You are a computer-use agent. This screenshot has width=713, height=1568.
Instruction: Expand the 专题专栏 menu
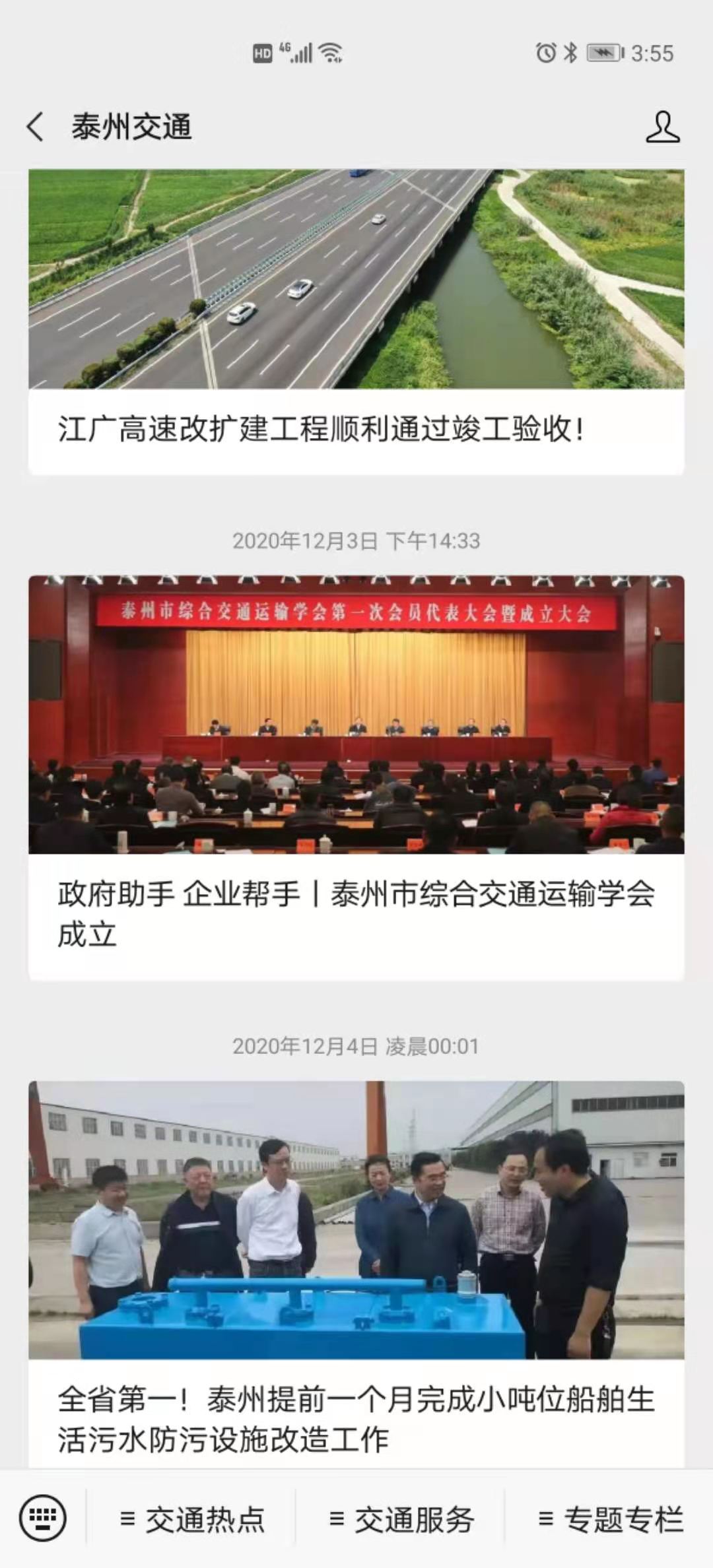[610, 1519]
